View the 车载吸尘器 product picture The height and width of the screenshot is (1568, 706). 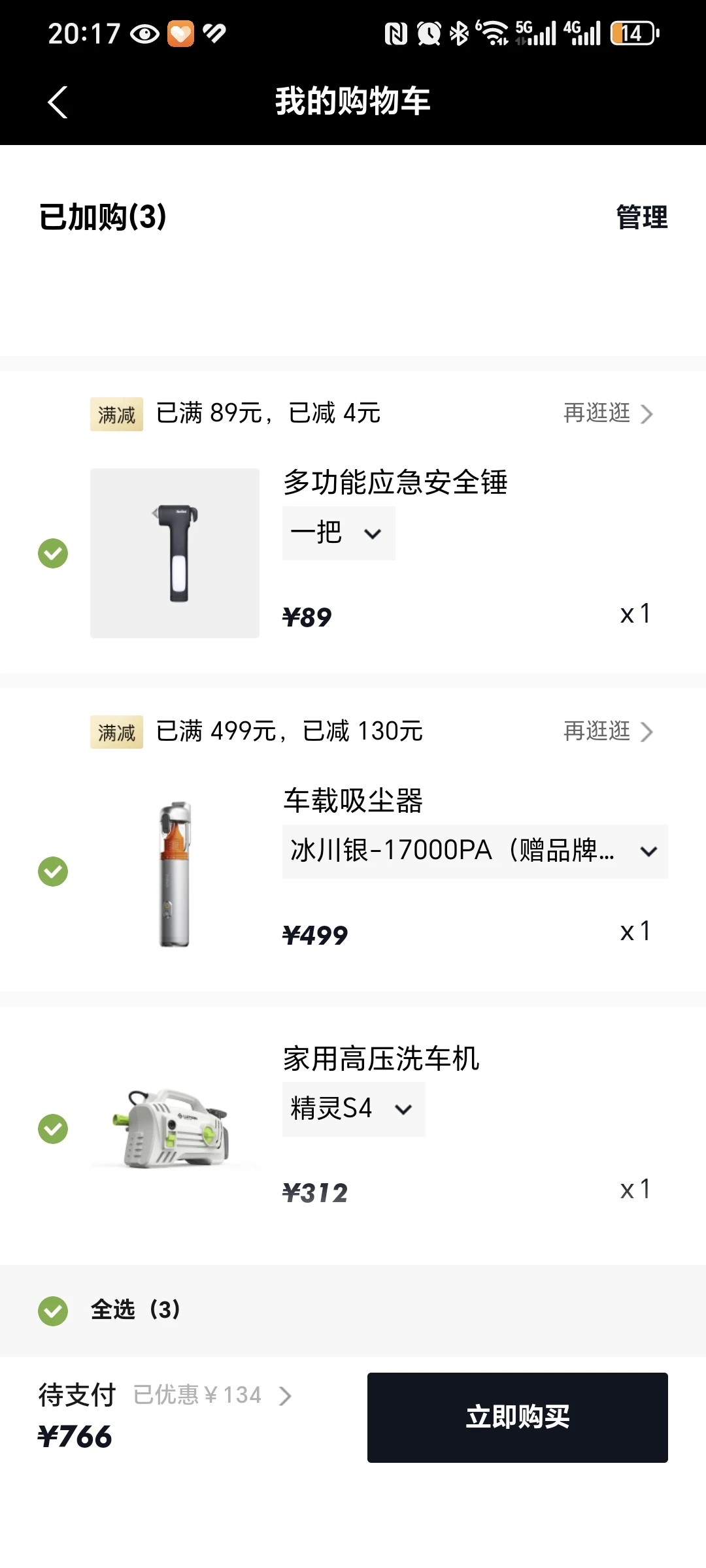click(175, 873)
